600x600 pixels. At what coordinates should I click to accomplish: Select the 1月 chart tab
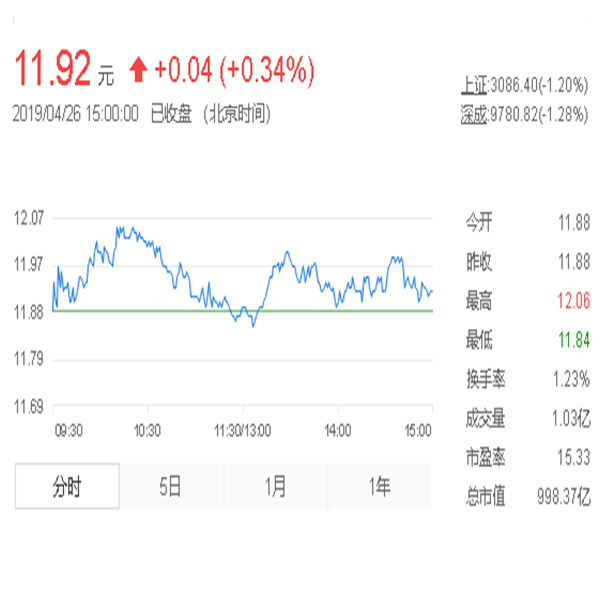pyautogui.click(x=276, y=488)
